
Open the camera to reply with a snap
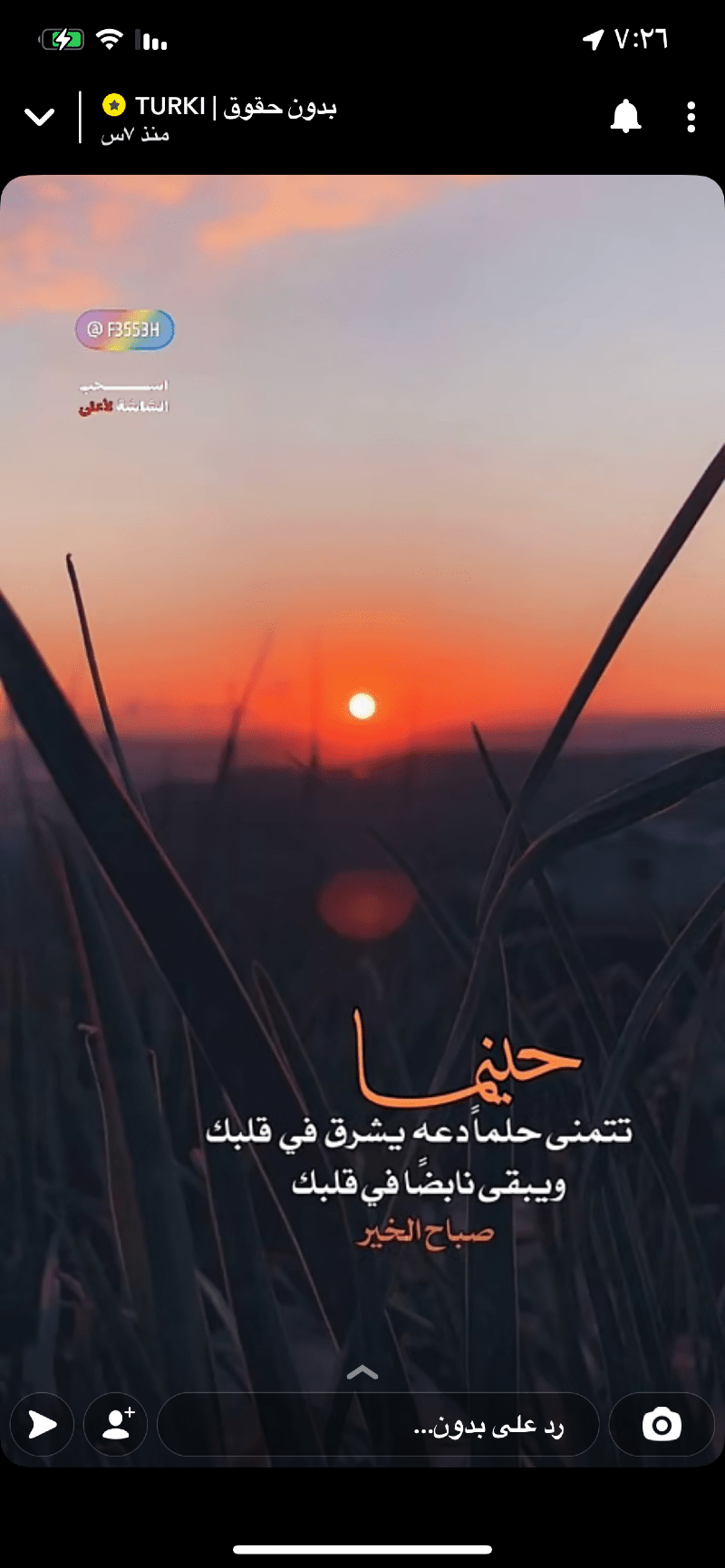662,1424
